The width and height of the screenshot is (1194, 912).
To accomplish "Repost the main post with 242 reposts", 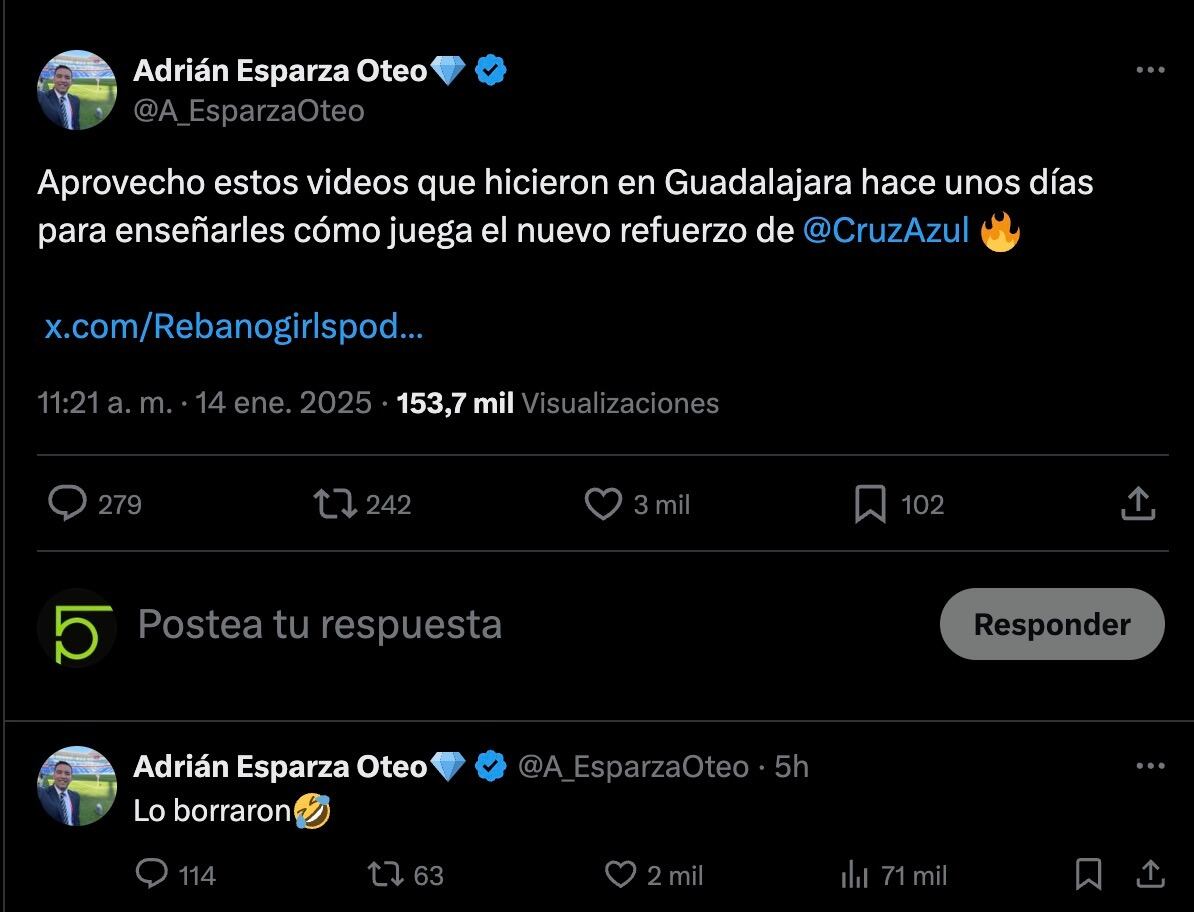I will (x=336, y=504).
